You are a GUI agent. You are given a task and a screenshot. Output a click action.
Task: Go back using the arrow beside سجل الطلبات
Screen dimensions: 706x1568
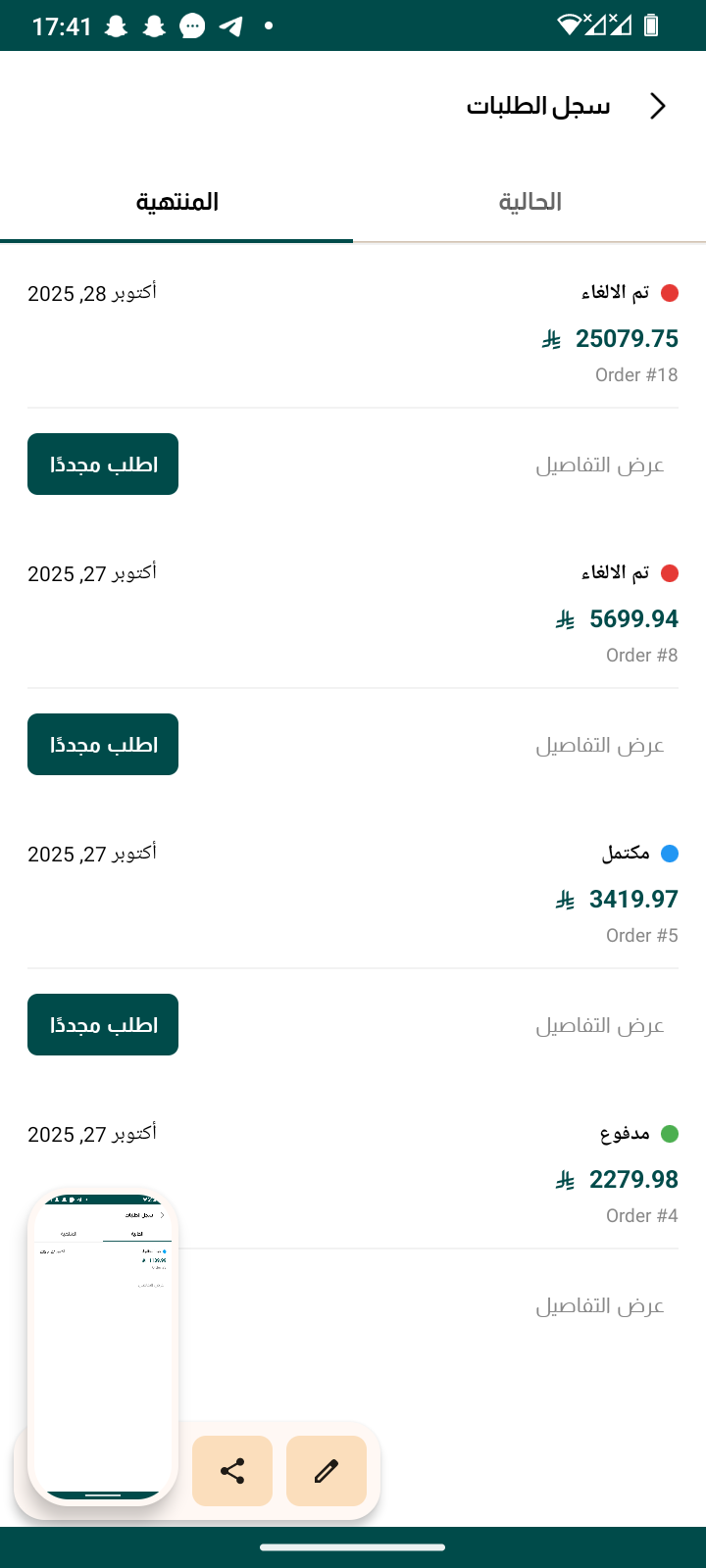tap(658, 106)
